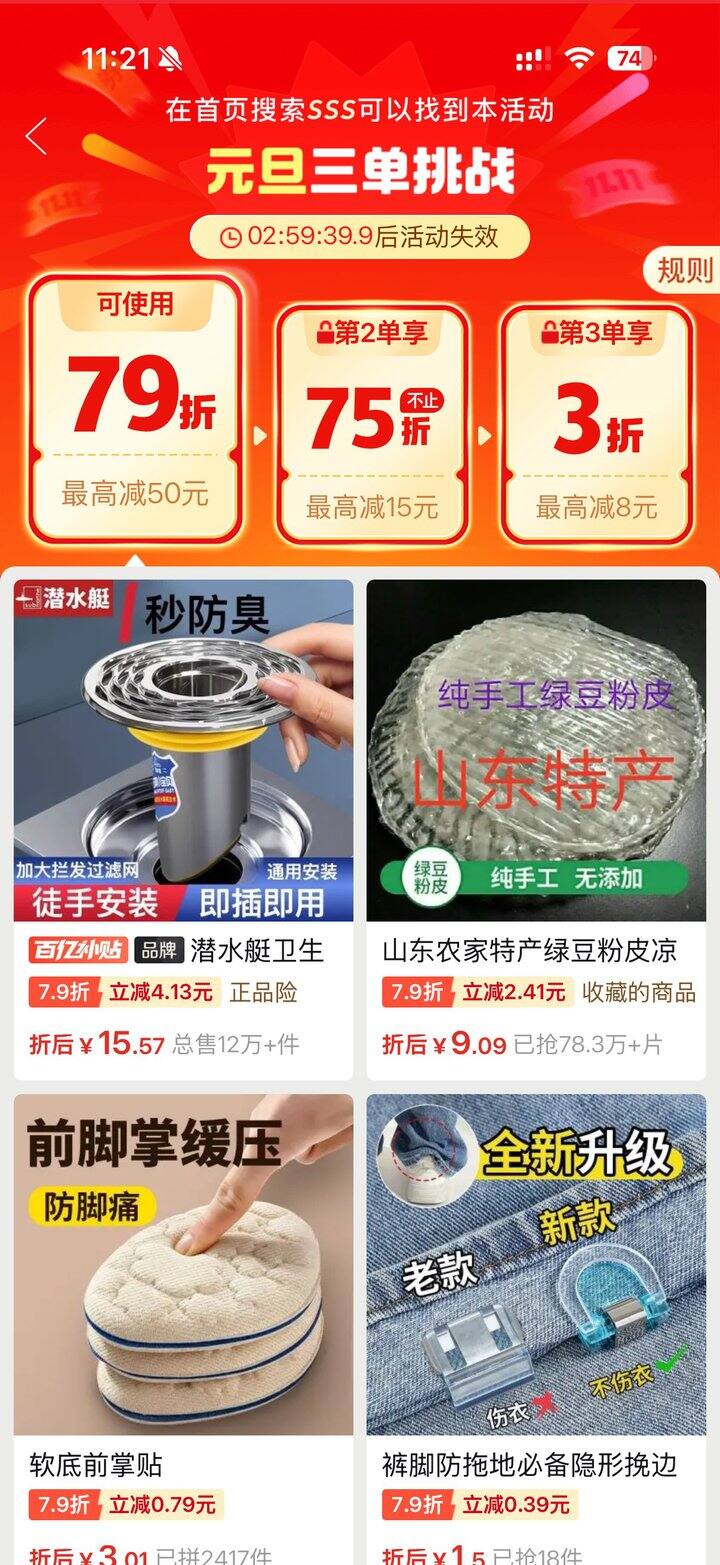Tap the Wi-Fi icon in the status bar
This screenshot has height=1565, width=720.
[x=578, y=58]
